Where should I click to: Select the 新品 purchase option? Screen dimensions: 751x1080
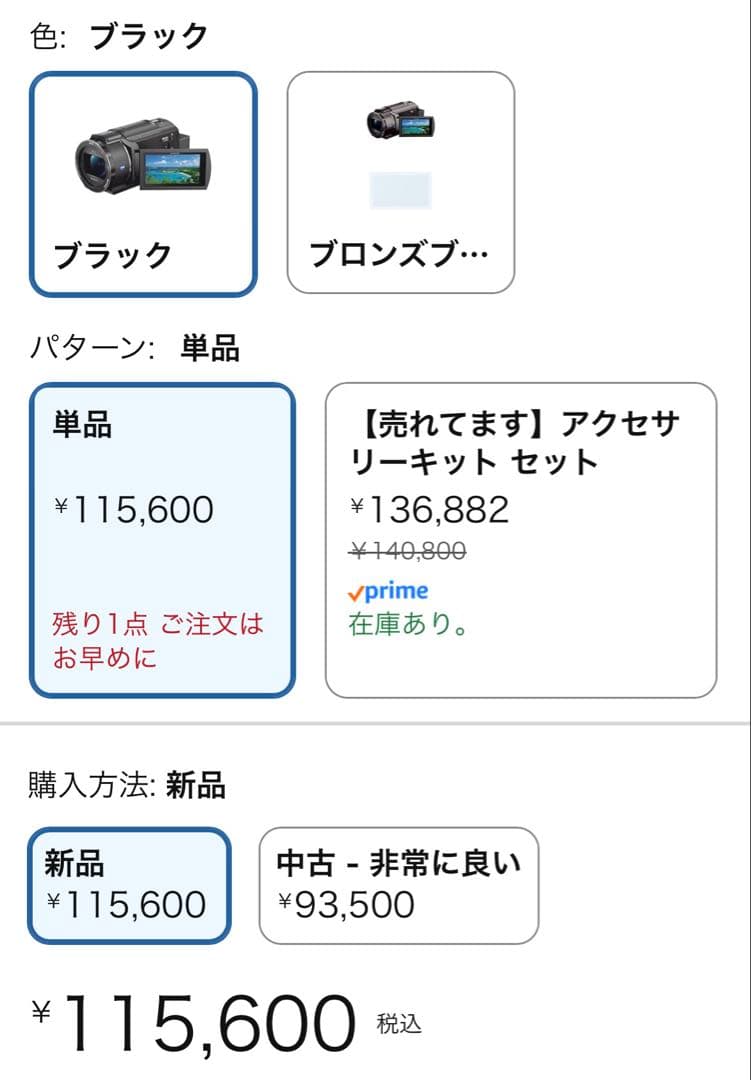click(x=128, y=887)
